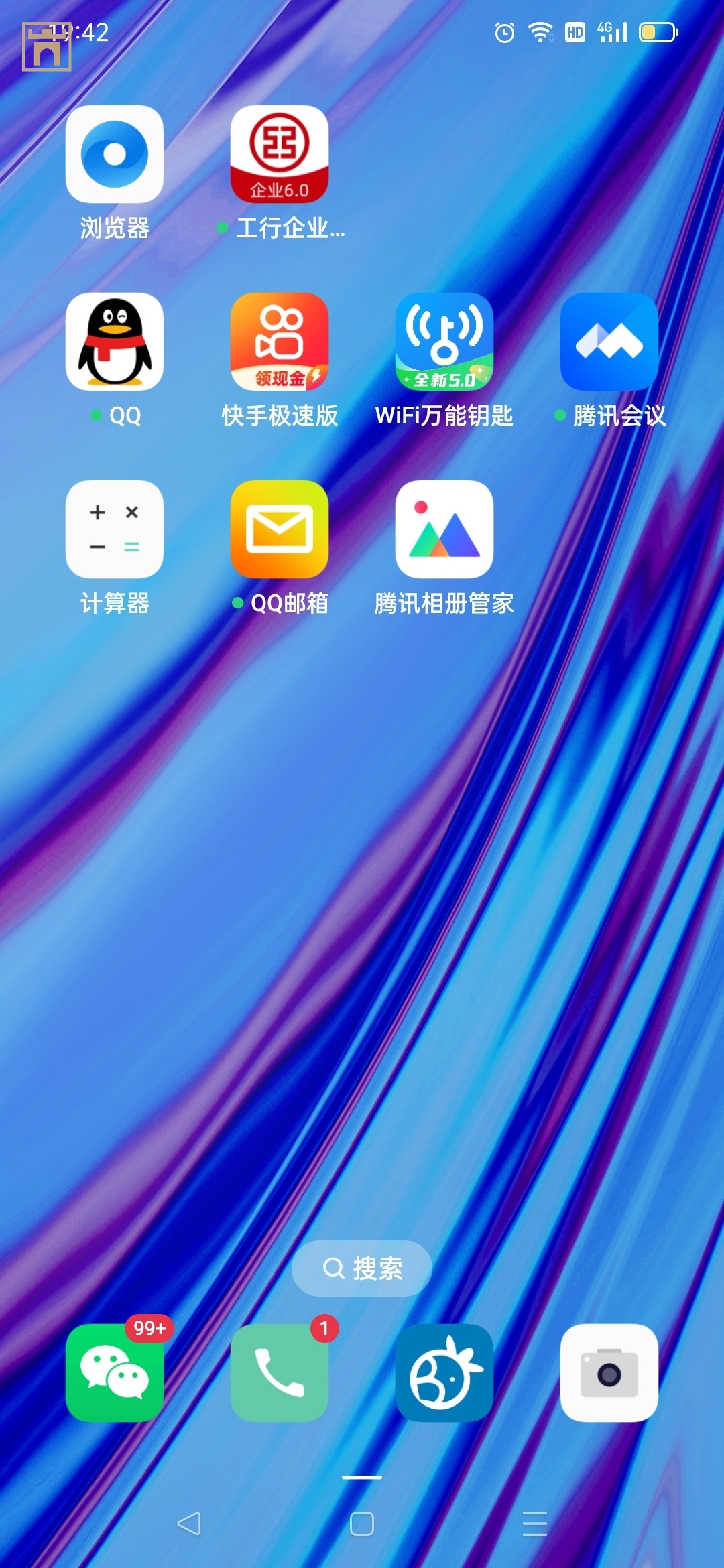Open the QQ app
This screenshot has height=1568, width=724.
pyautogui.click(x=115, y=342)
